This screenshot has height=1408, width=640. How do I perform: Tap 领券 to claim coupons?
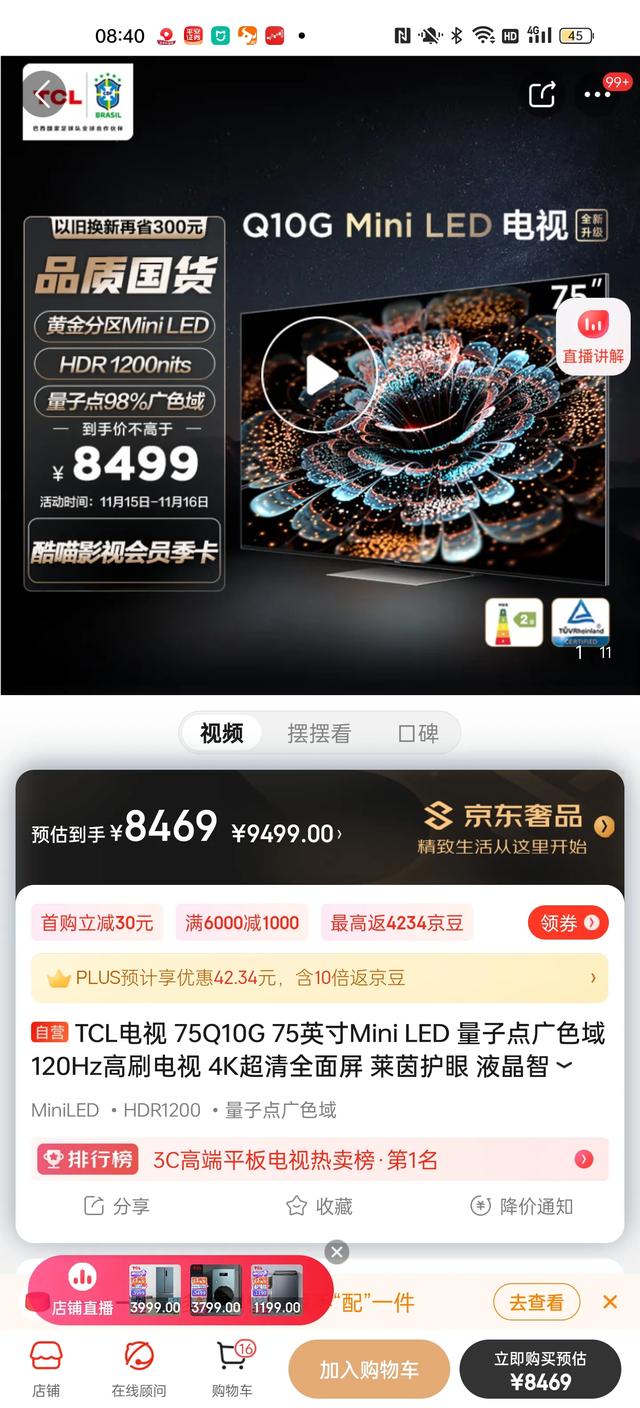(568, 923)
